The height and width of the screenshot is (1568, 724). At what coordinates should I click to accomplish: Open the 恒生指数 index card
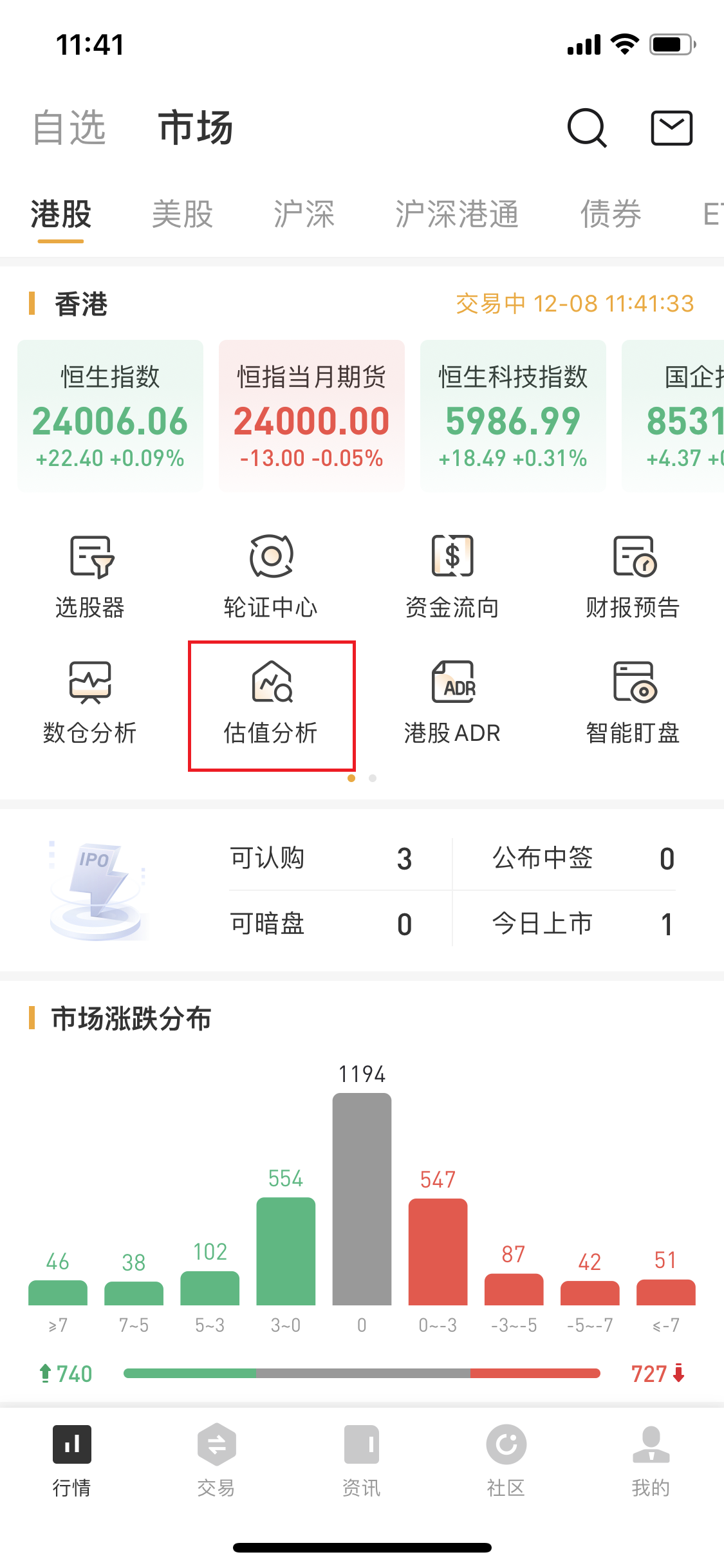click(x=110, y=416)
